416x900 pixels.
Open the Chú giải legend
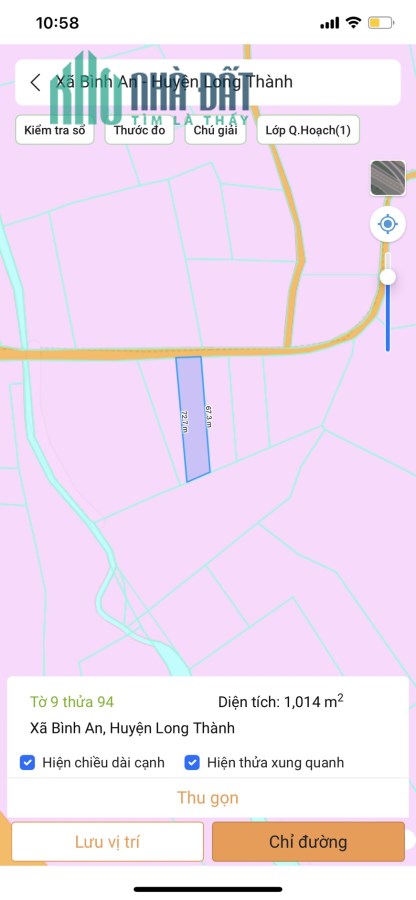click(x=215, y=130)
